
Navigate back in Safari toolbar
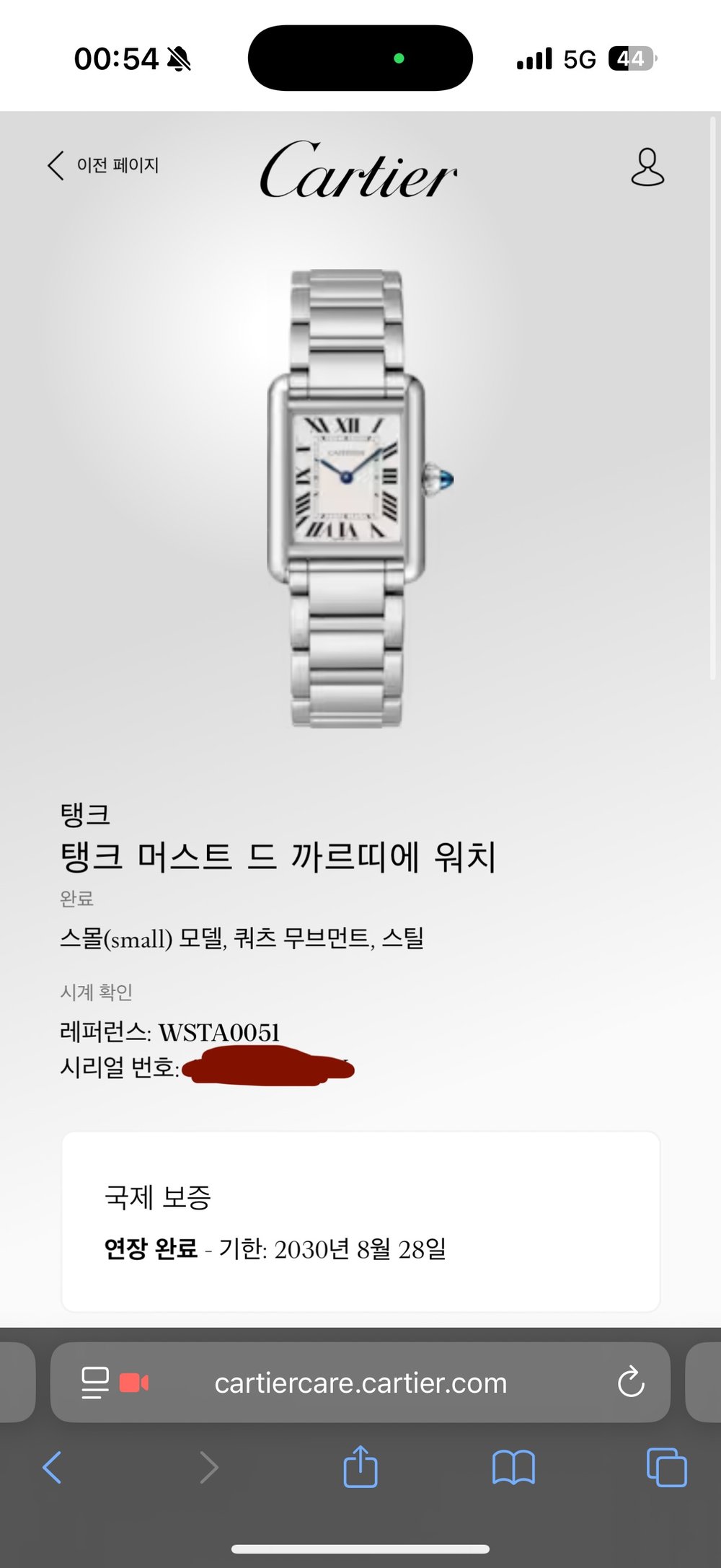tap(52, 1467)
